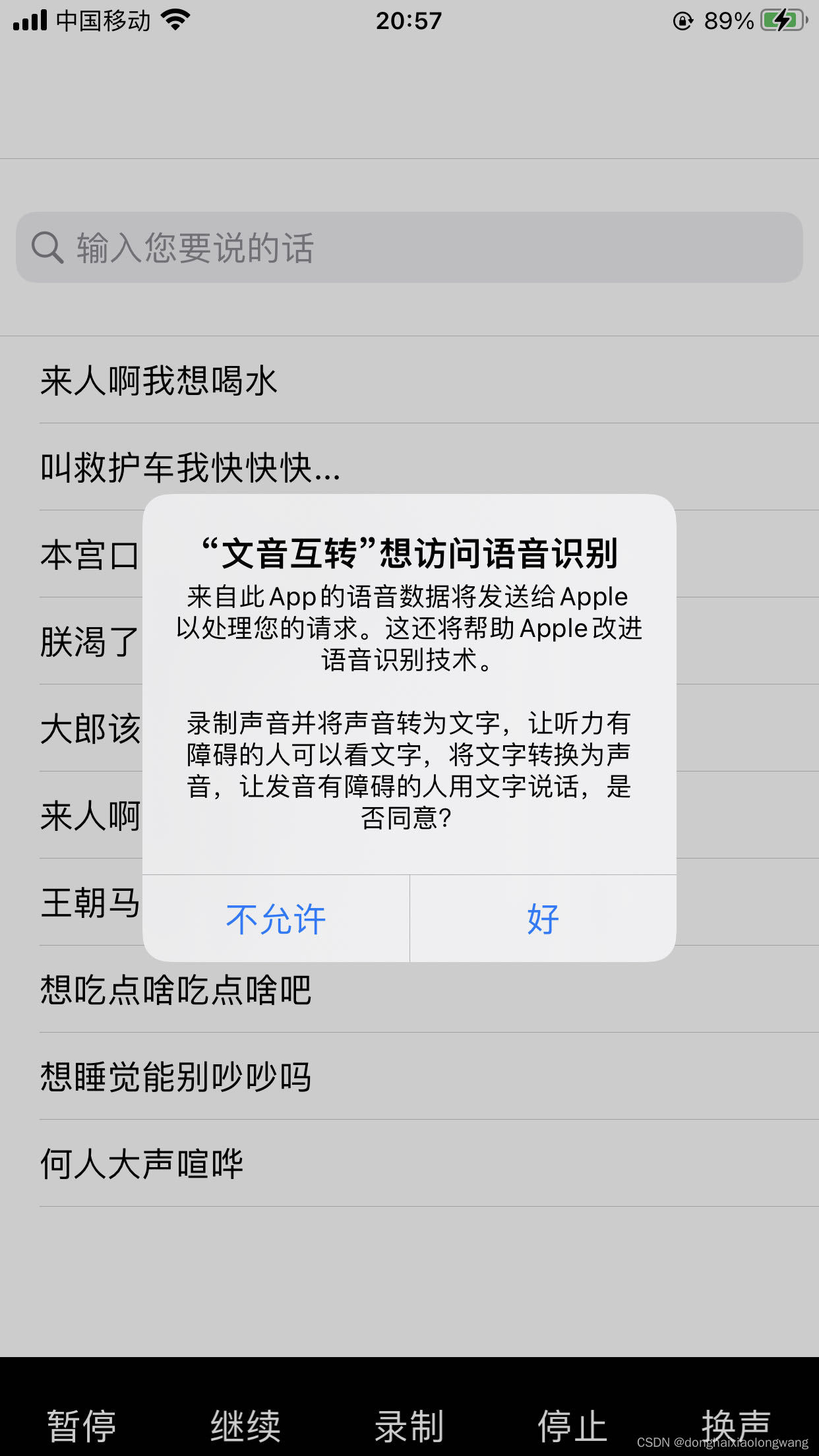Viewport: 819px width, 1456px height.
Task: Tap 暂停 in the bottom bar
Action: tap(82, 1426)
